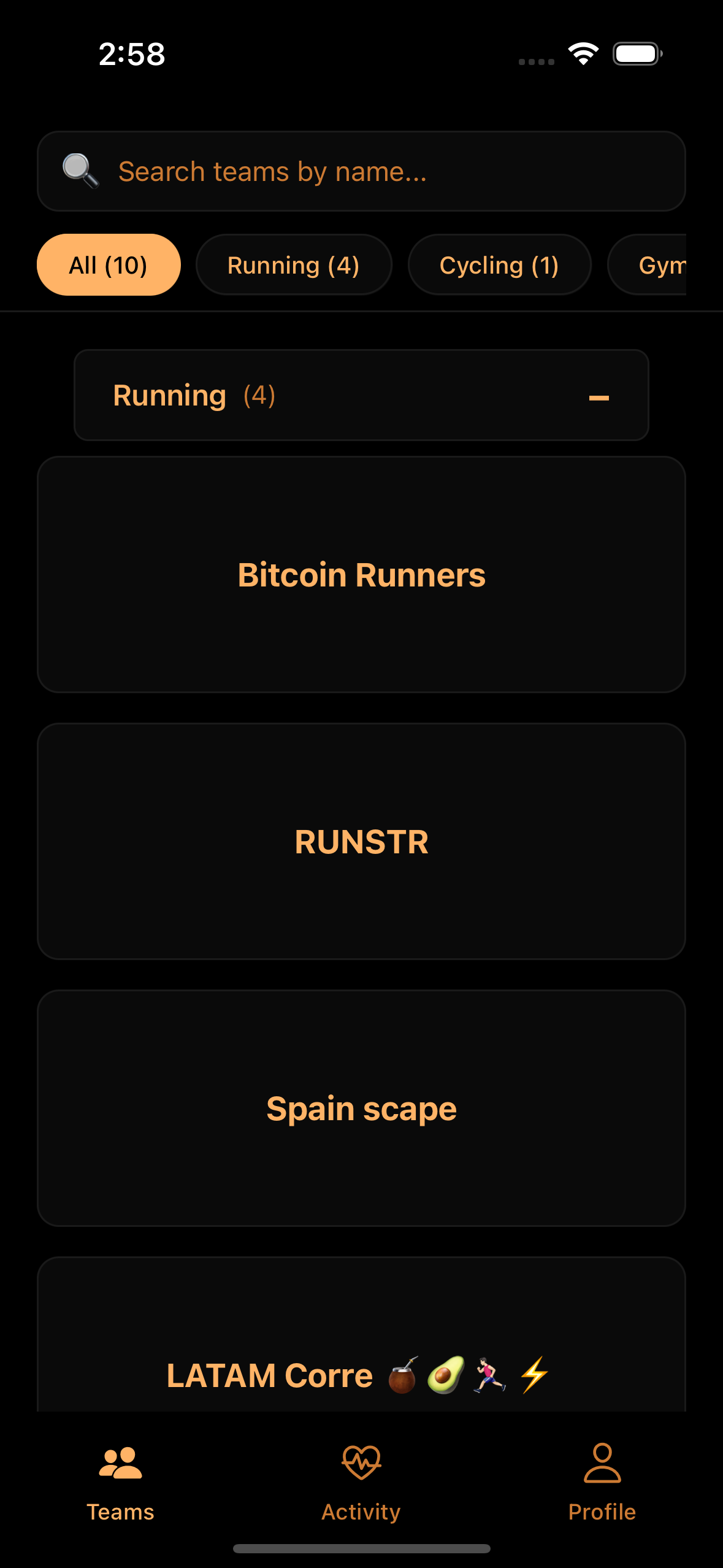This screenshot has width=723, height=1568.
Task: Filter teams by Cycling (1)
Action: coord(499,265)
